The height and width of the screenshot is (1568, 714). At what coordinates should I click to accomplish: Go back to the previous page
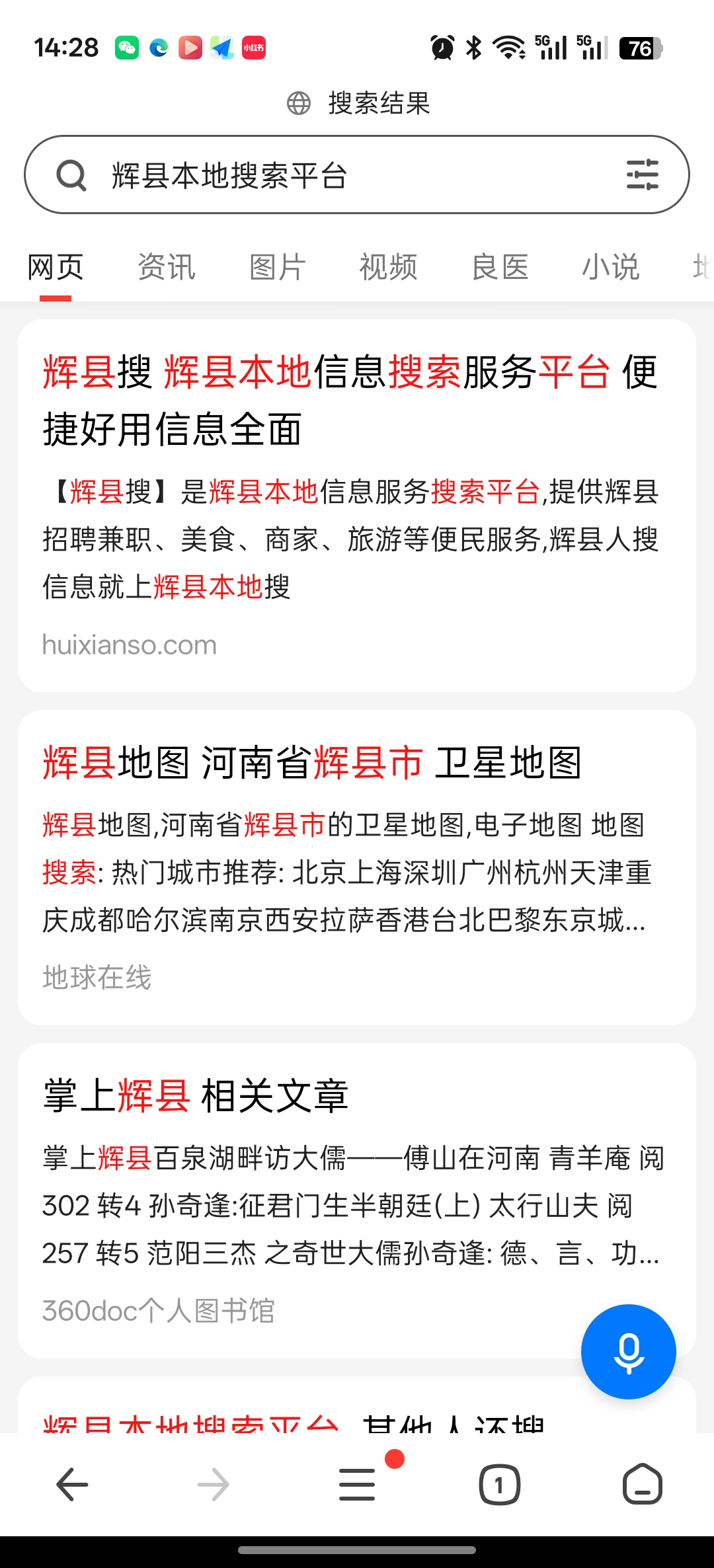point(72,1485)
